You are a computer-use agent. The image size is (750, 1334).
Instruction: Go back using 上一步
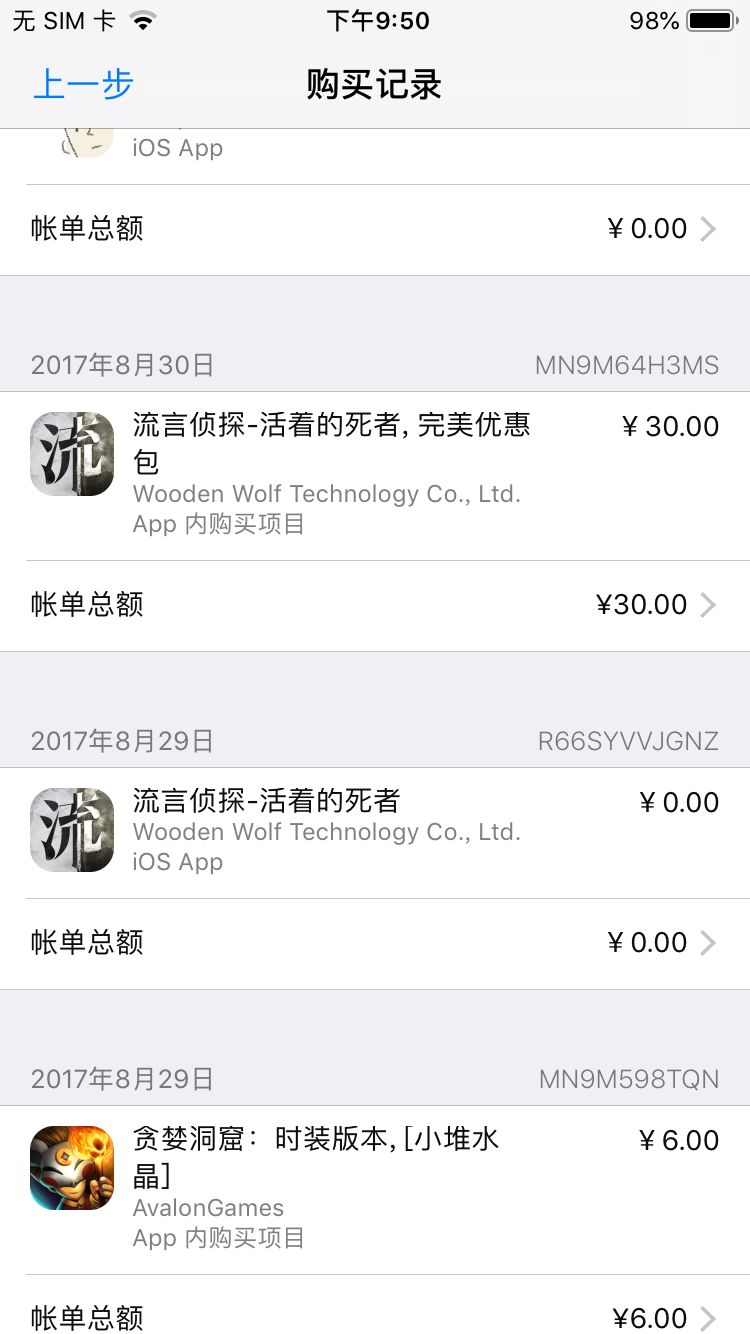point(83,85)
